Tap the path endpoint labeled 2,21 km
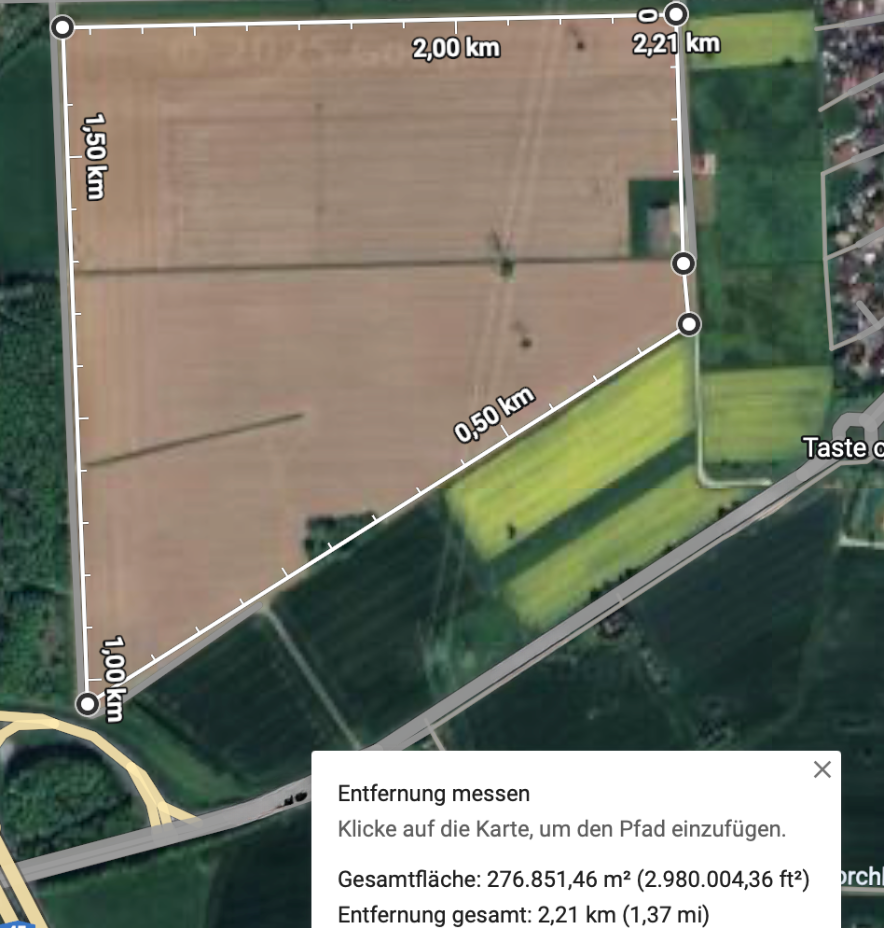 (x=676, y=14)
